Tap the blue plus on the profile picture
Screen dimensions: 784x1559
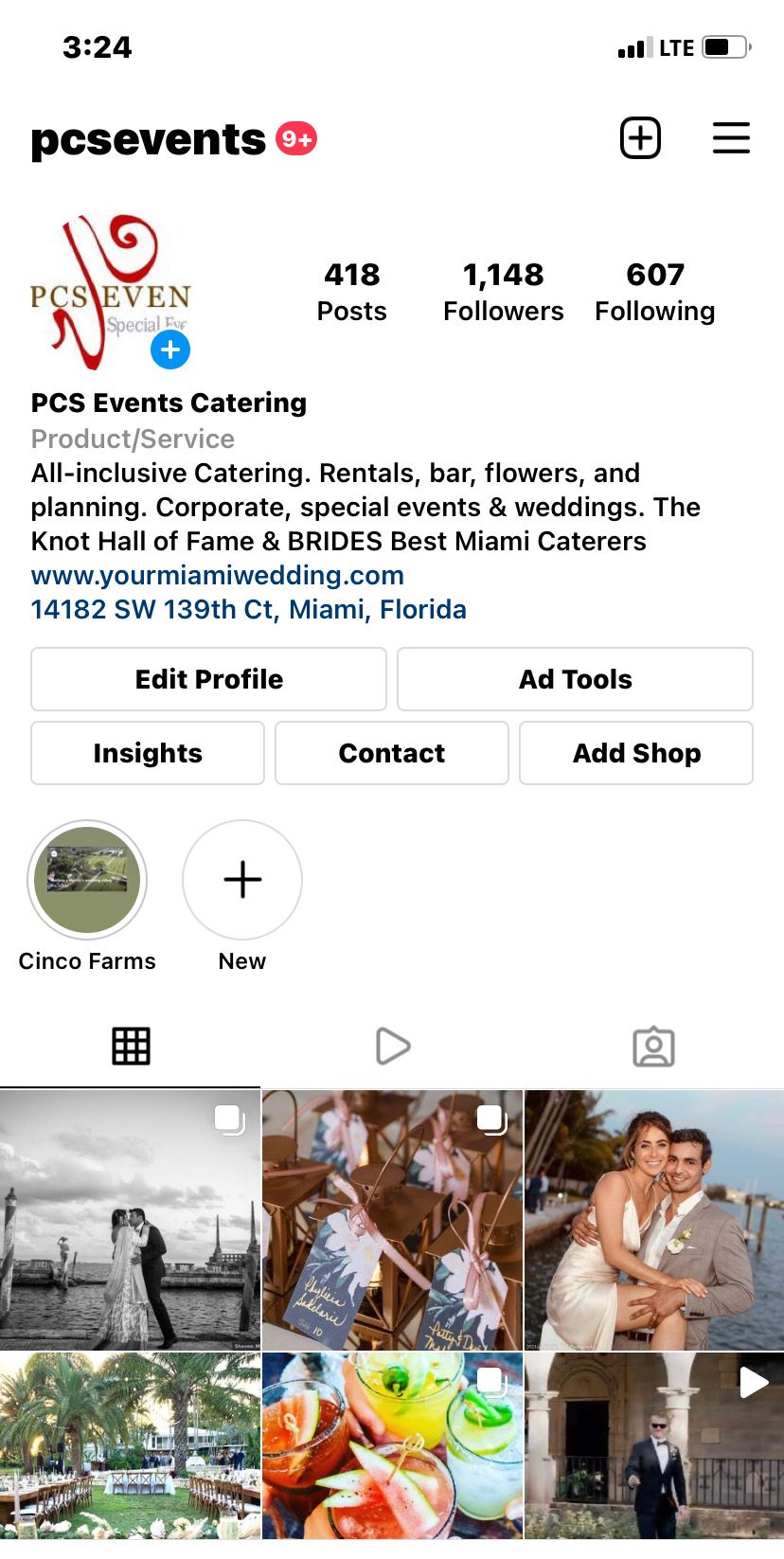point(170,350)
